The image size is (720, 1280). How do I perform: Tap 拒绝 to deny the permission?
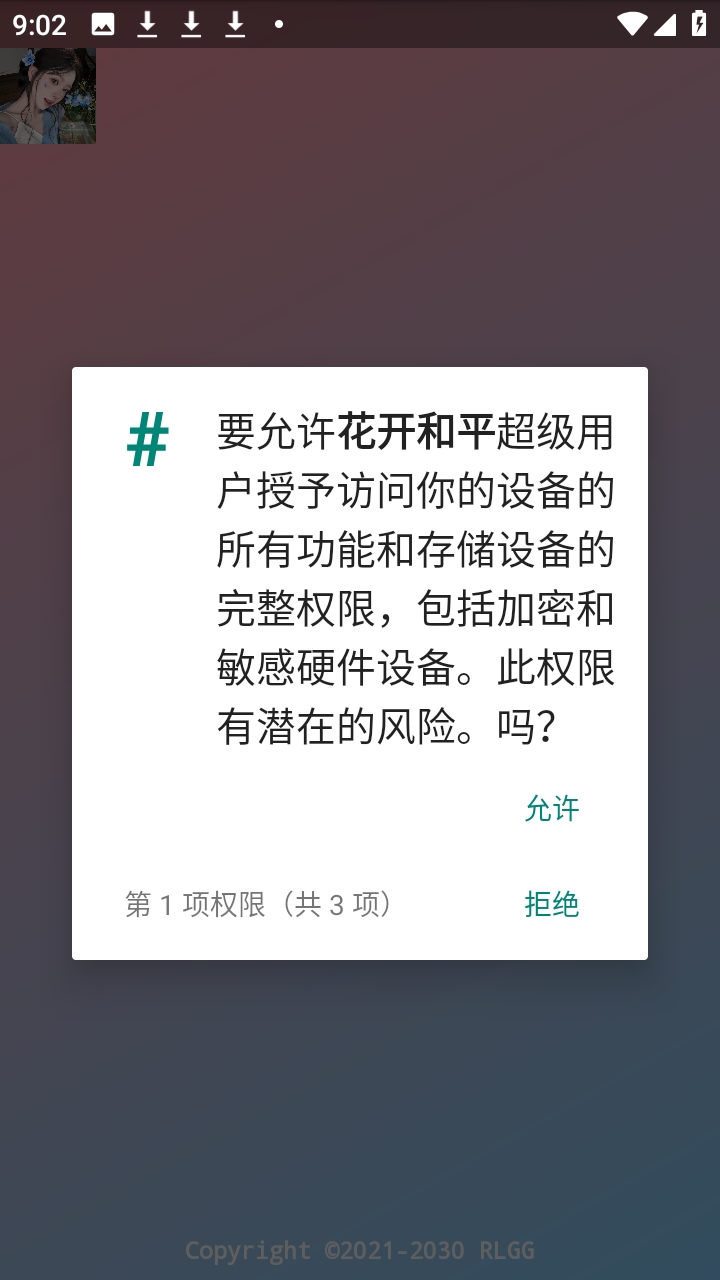(x=552, y=904)
